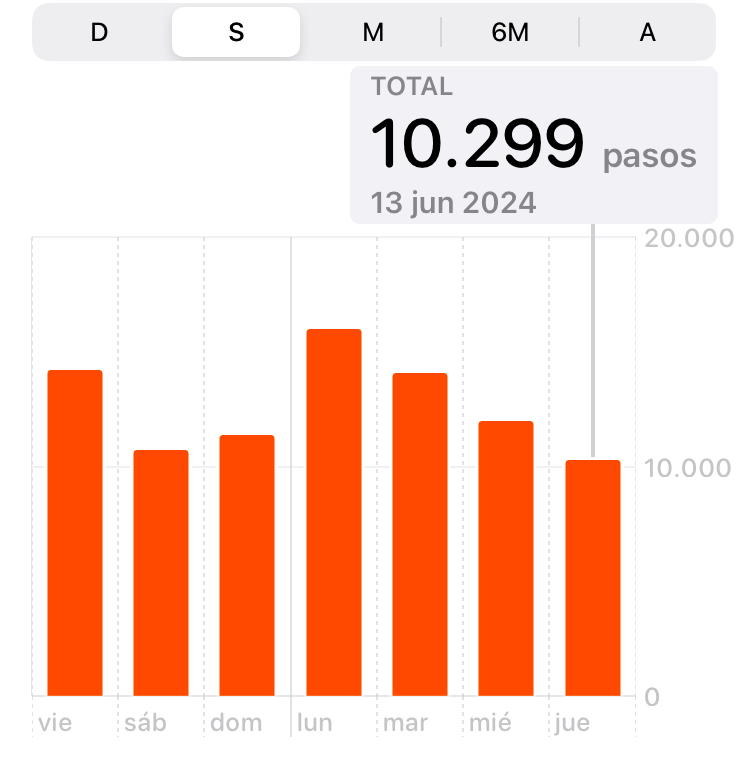Show the 6M six-month chart
750x772 pixels.
[x=510, y=32]
